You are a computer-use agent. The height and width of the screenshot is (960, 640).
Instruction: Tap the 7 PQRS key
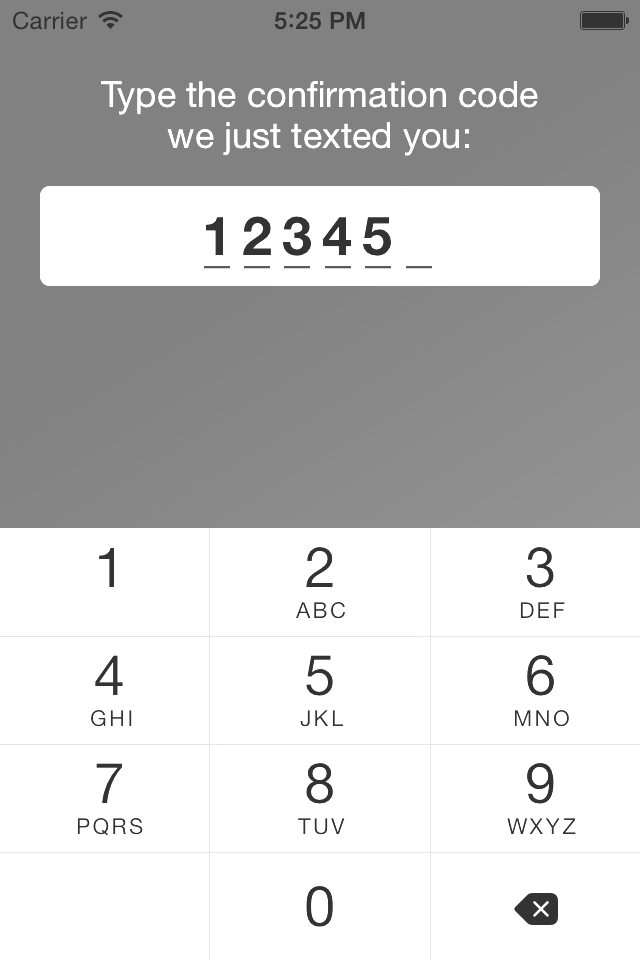(x=105, y=798)
